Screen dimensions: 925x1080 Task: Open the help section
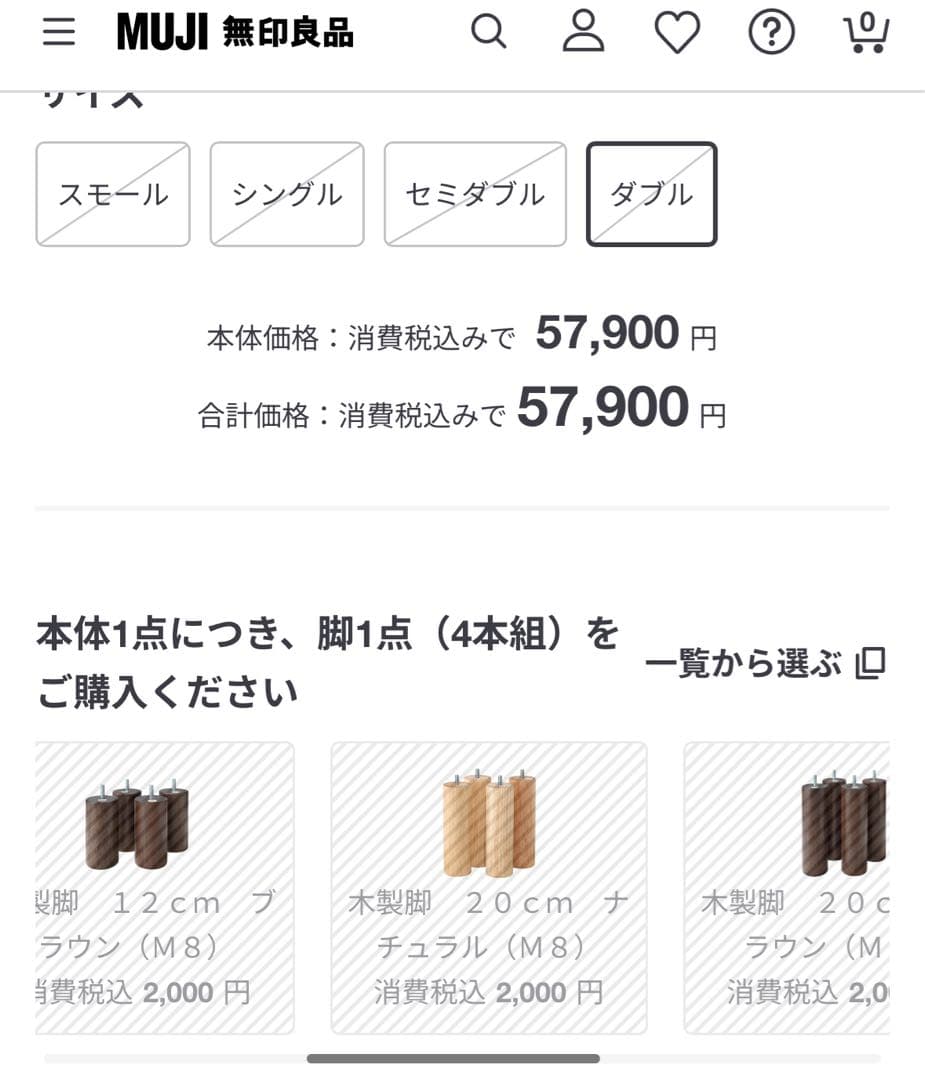click(x=769, y=31)
